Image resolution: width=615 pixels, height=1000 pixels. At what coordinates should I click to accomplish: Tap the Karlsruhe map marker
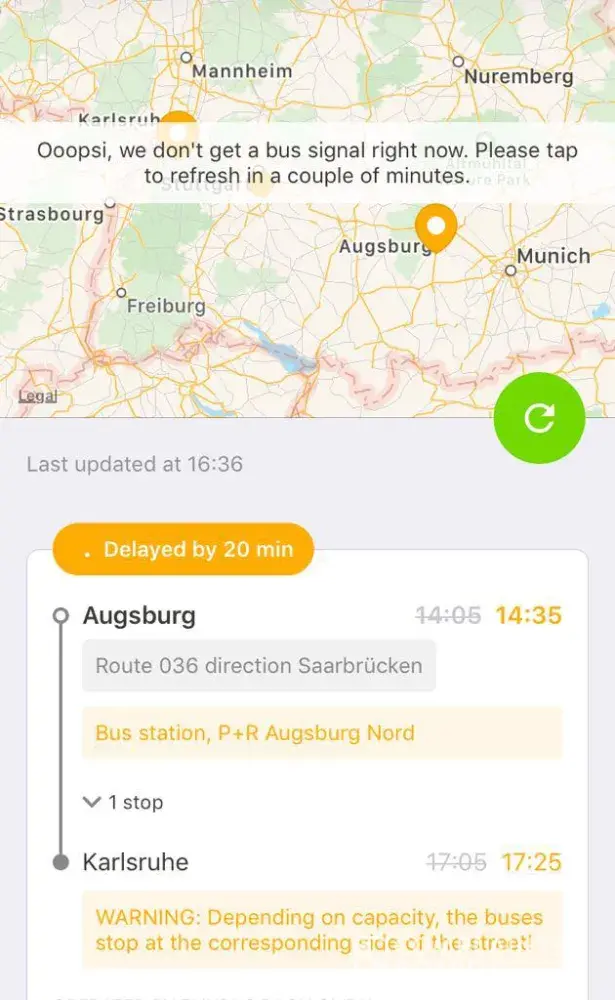pyautogui.click(x=179, y=128)
